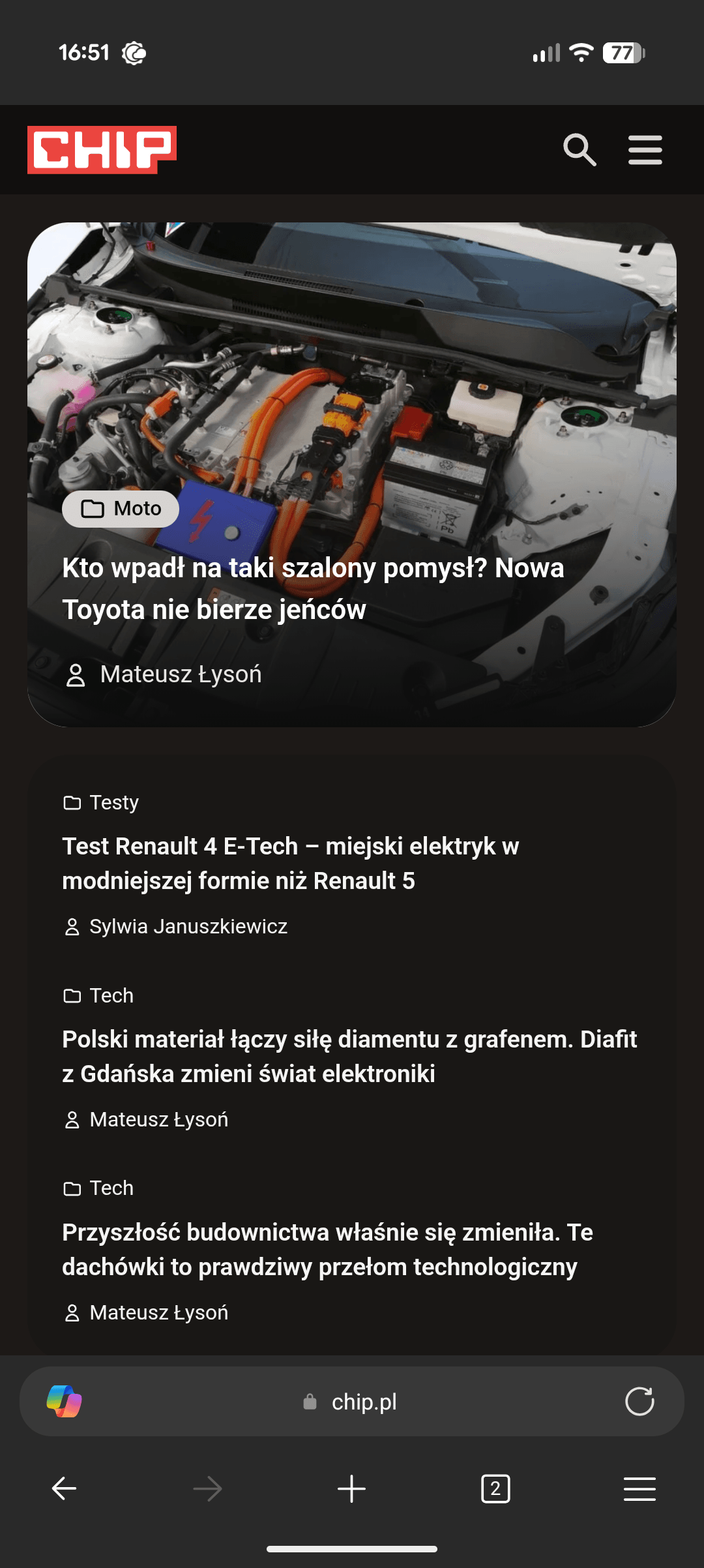Go to the CHIP homepage via the logo
The width and height of the screenshot is (704, 1568).
pyautogui.click(x=102, y=150)
